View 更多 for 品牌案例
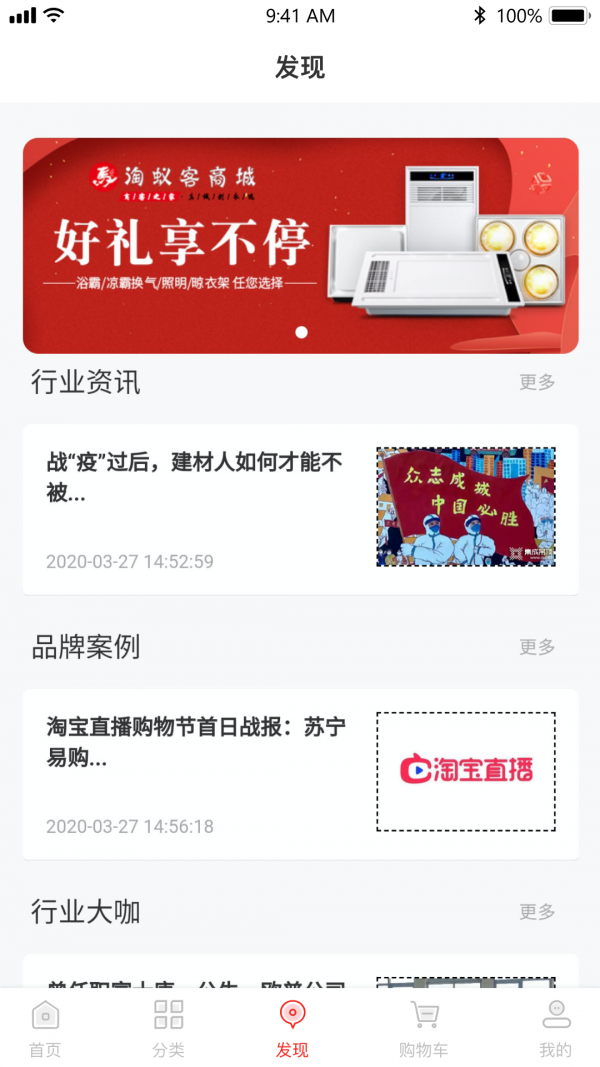The width and height of the screenshot is (600, 1067). coord(537,647)
